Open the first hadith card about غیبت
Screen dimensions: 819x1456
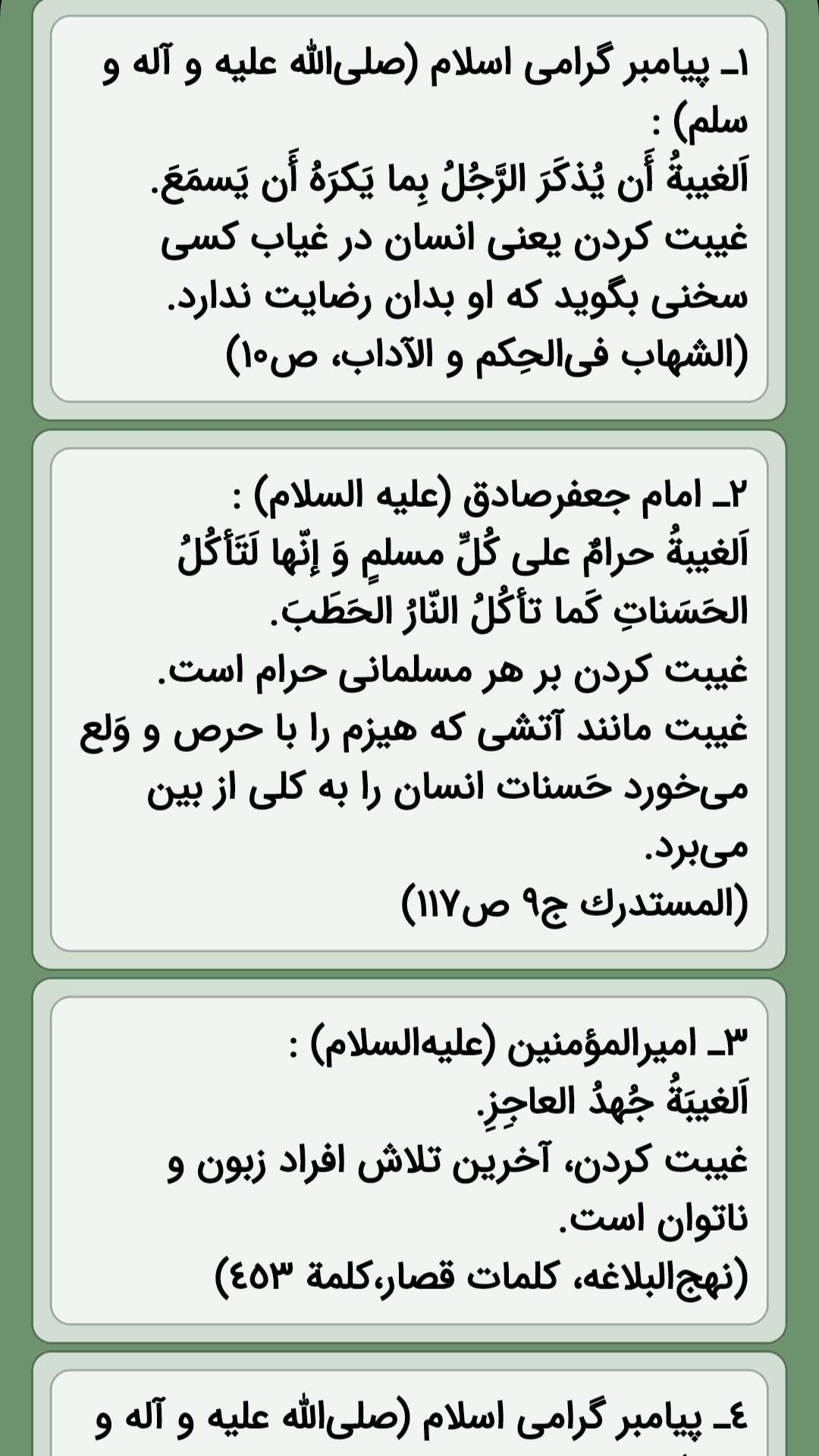(409, 209)
